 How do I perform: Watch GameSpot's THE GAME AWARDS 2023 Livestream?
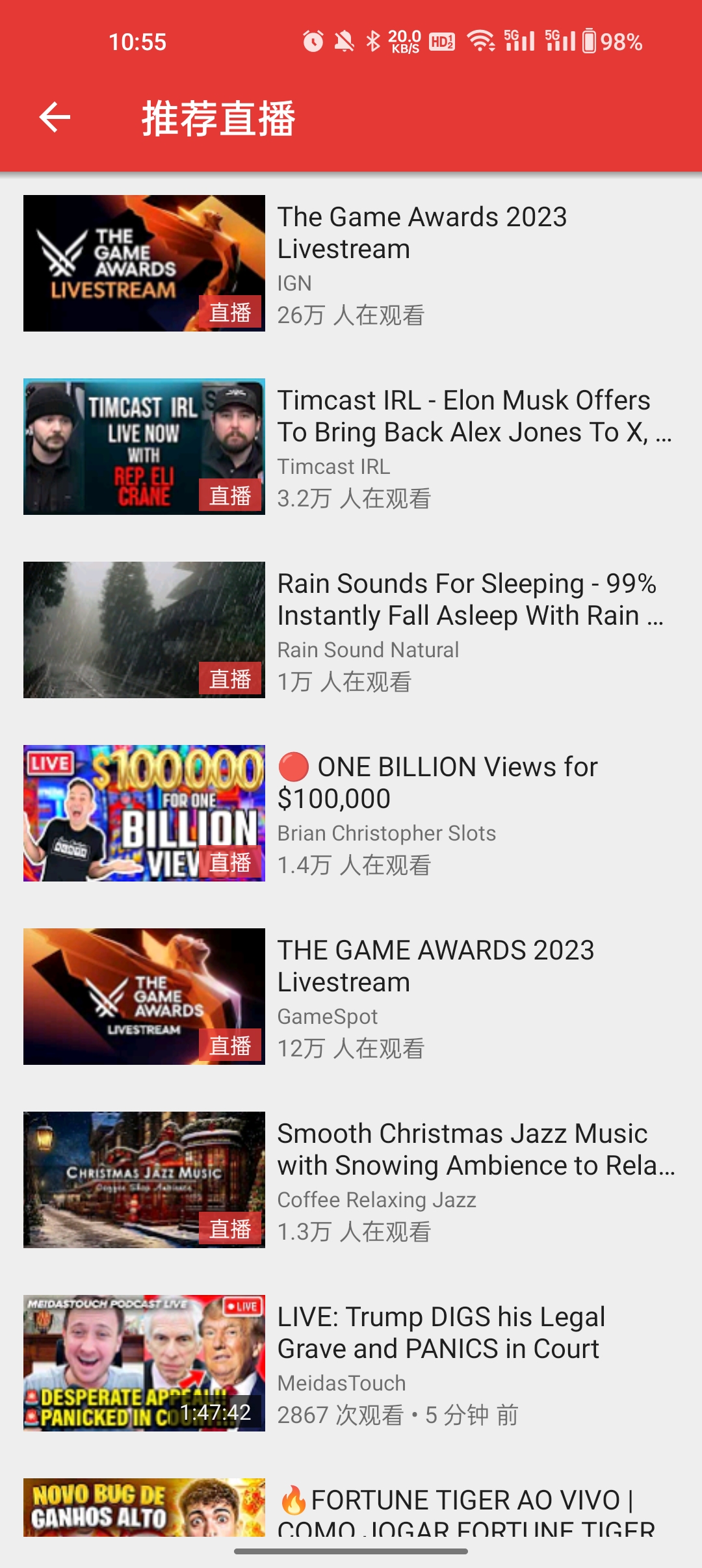pyautogui.click(x=351, y=997)
